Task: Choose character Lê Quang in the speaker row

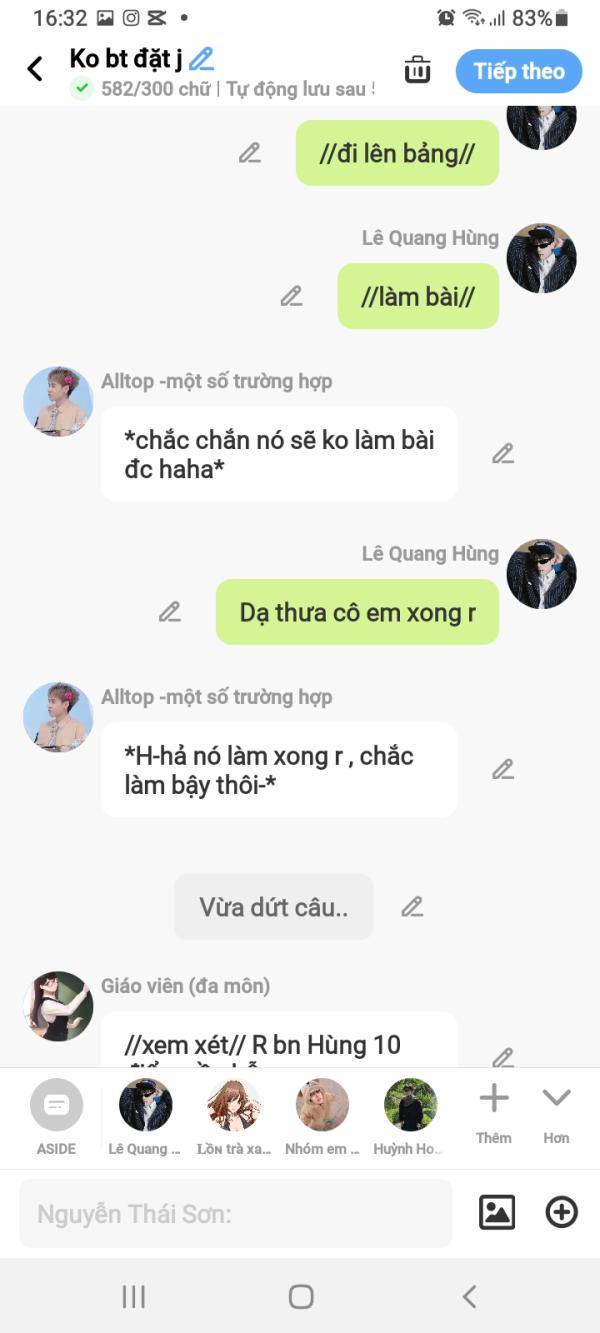Action: pos(145,1115)
